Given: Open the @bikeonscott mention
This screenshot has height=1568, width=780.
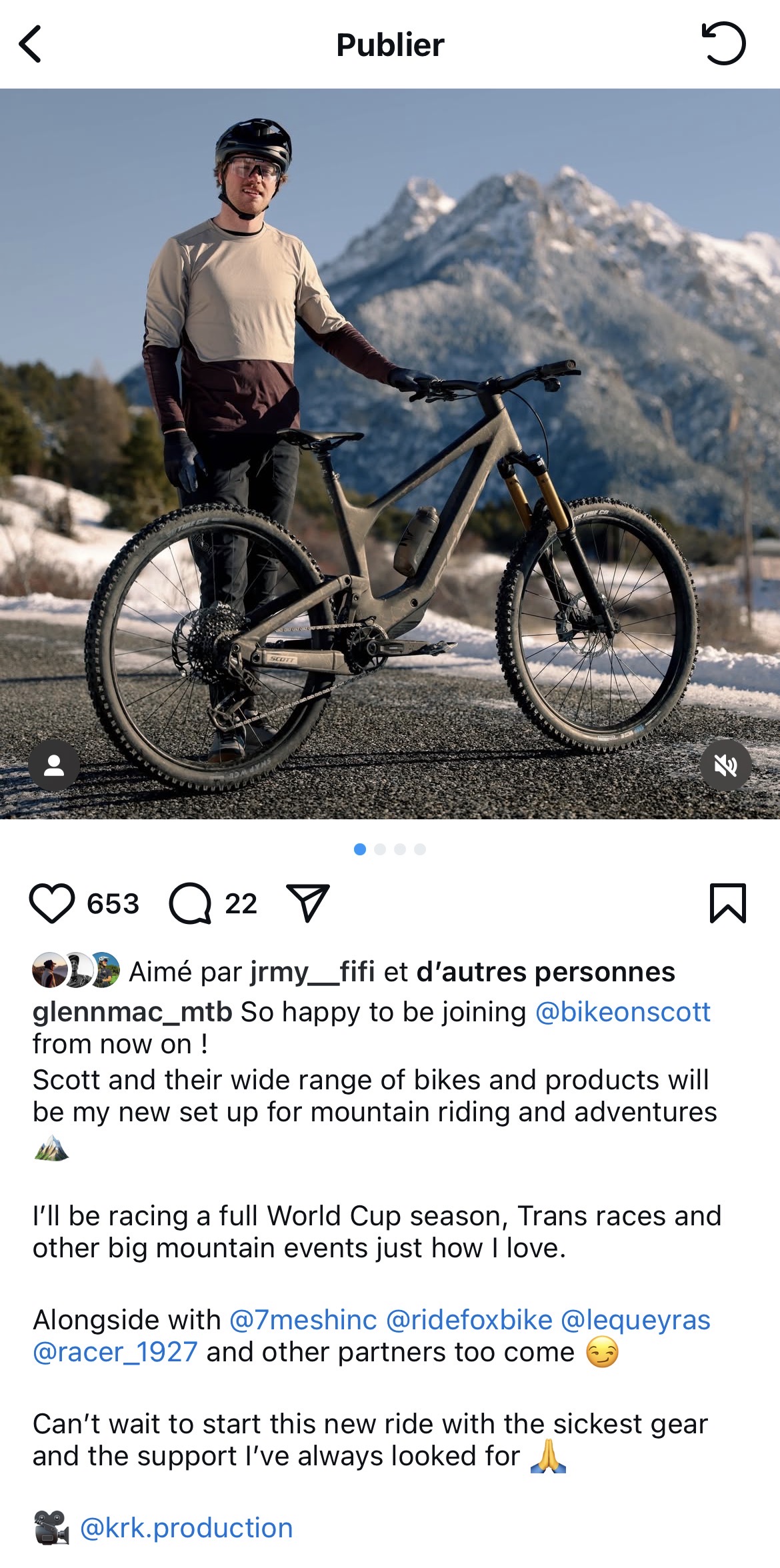Looking at the screenshot, I should tap(623, 1012).
